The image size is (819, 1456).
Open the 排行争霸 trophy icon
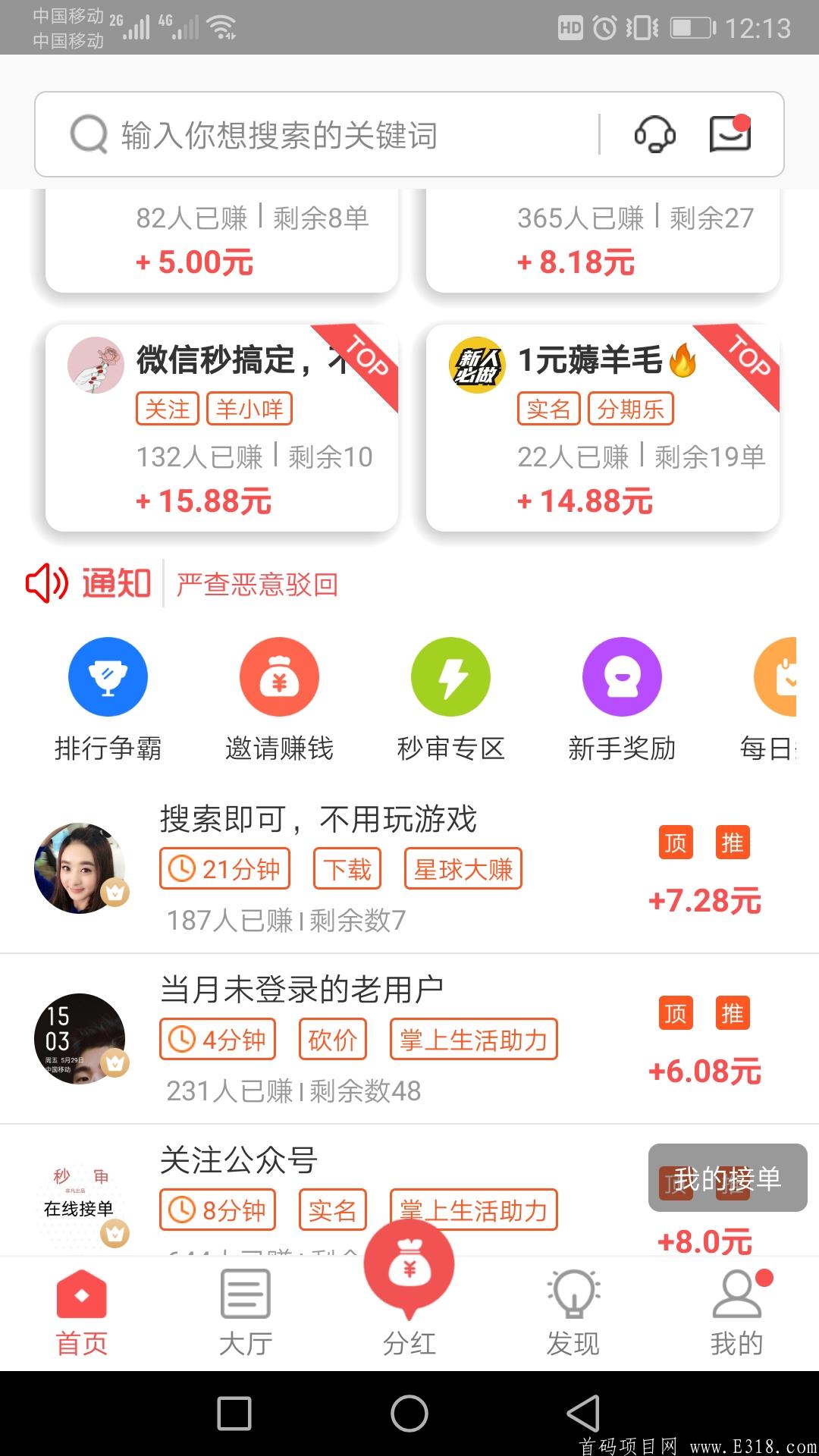point(108,676)
